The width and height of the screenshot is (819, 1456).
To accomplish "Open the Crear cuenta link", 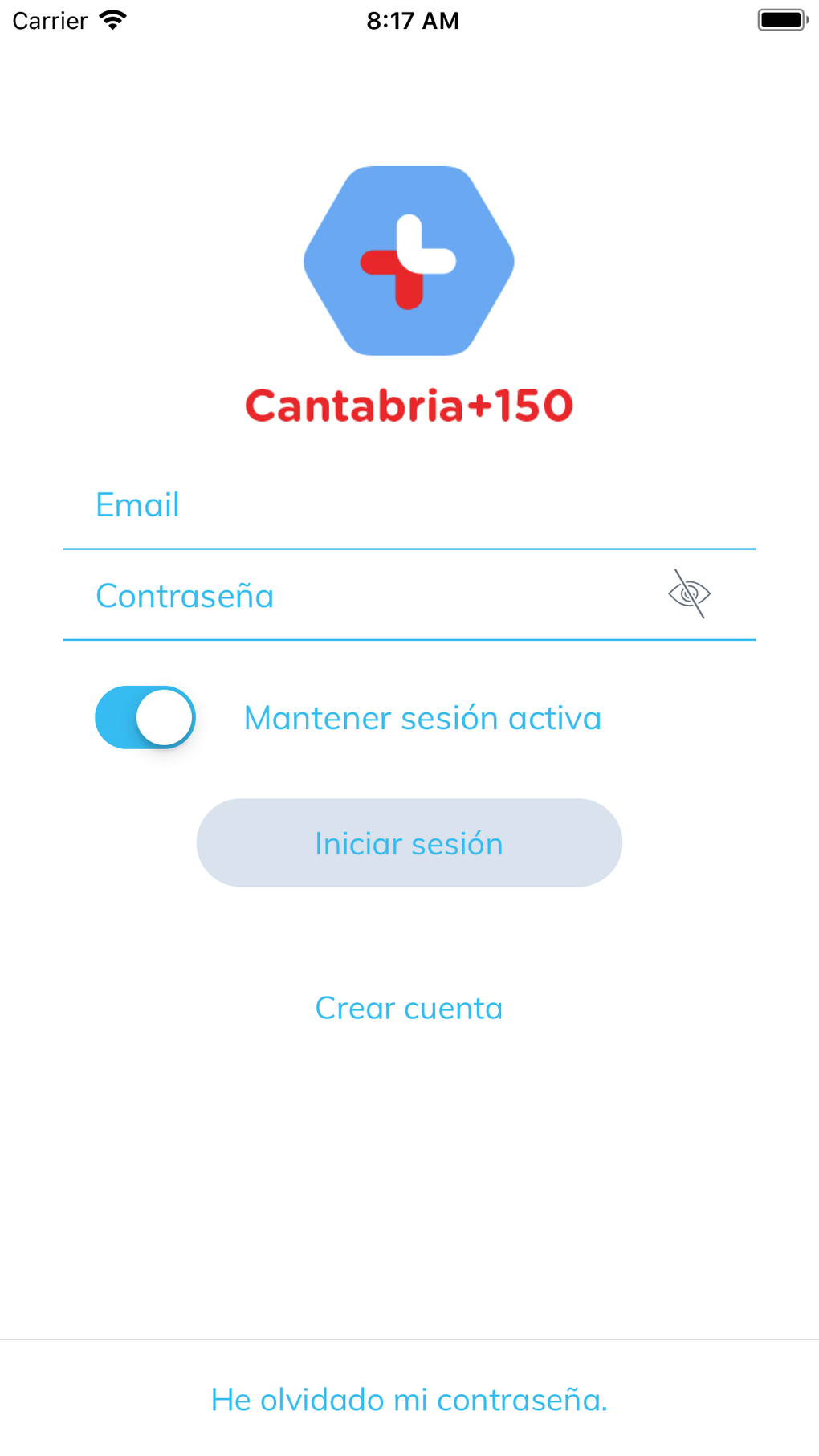I will coord(409,1008).
